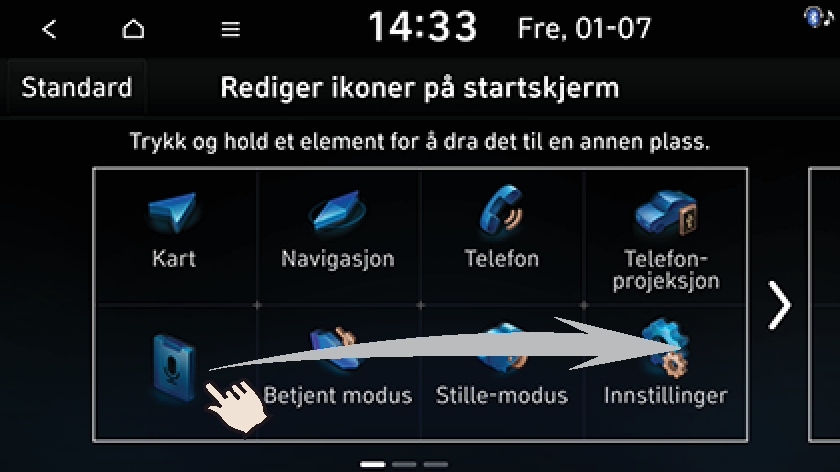The image size is (840, 472).
Task: Select the Telefonprojeksjon icon
Action: click(x=665, y=238)
